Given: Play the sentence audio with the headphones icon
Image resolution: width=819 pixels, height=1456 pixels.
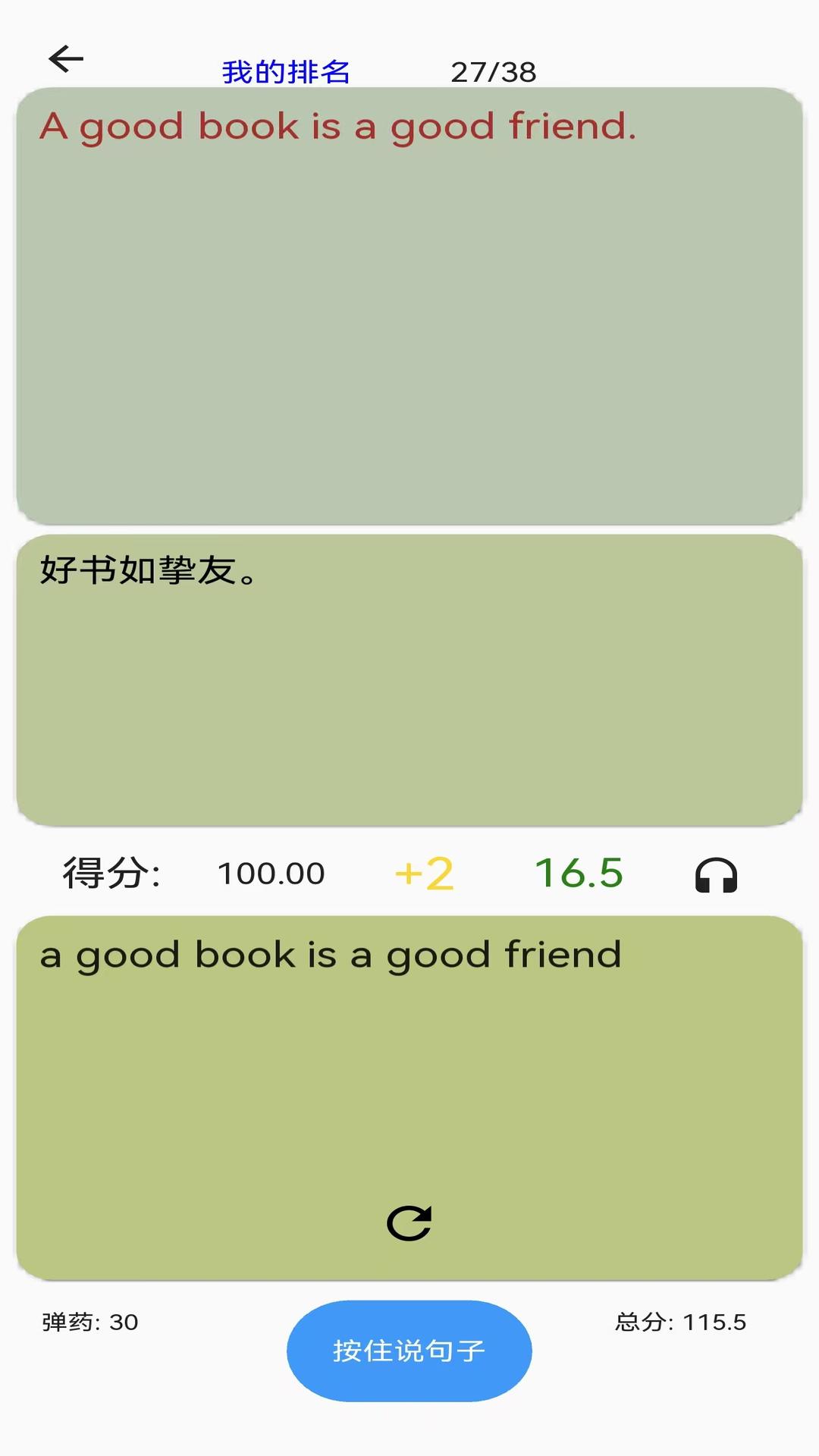Looking at the screenshot, I should point(716,875).
